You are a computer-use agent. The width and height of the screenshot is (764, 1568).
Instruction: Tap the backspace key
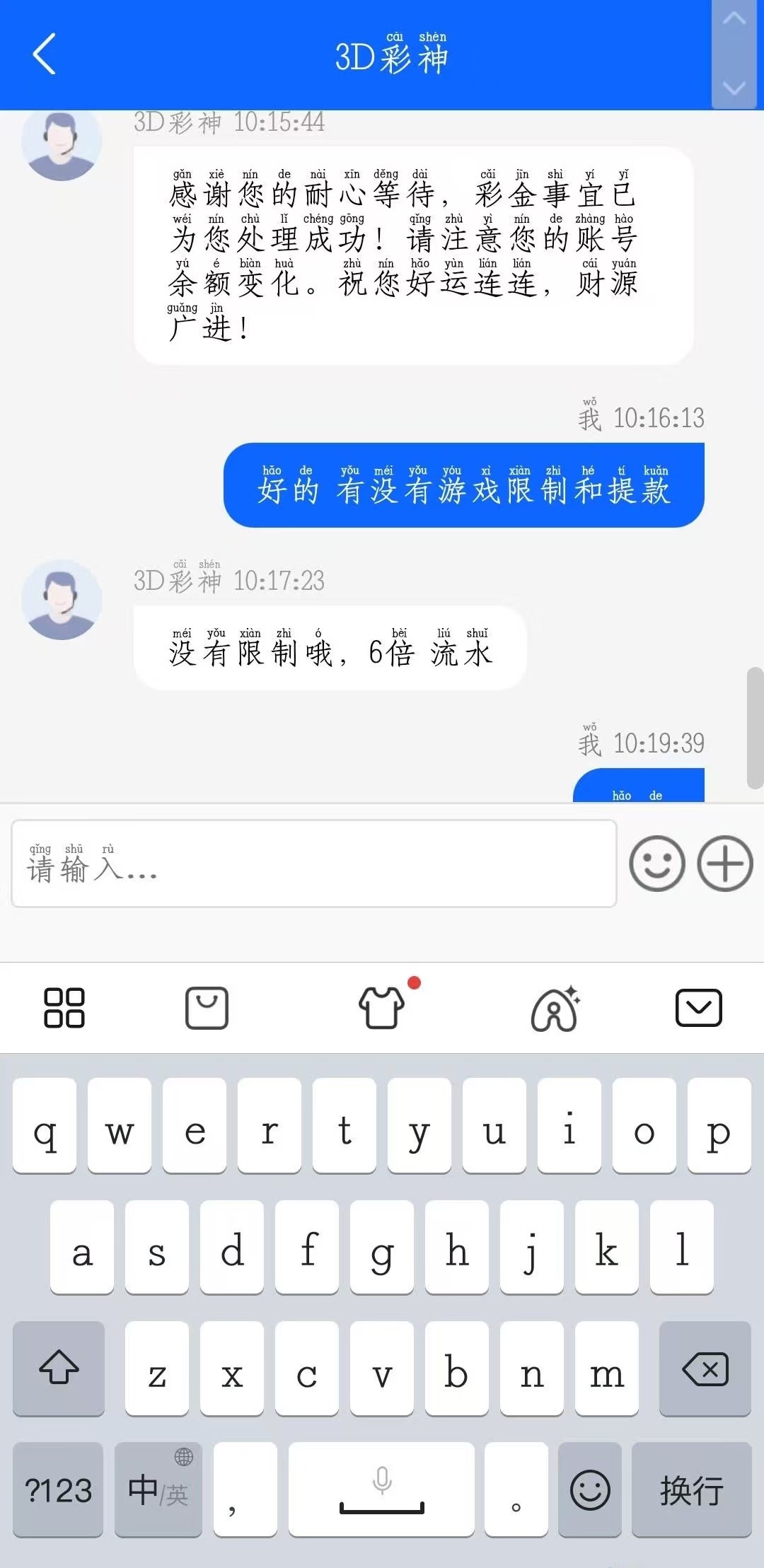pos(705,1369)
